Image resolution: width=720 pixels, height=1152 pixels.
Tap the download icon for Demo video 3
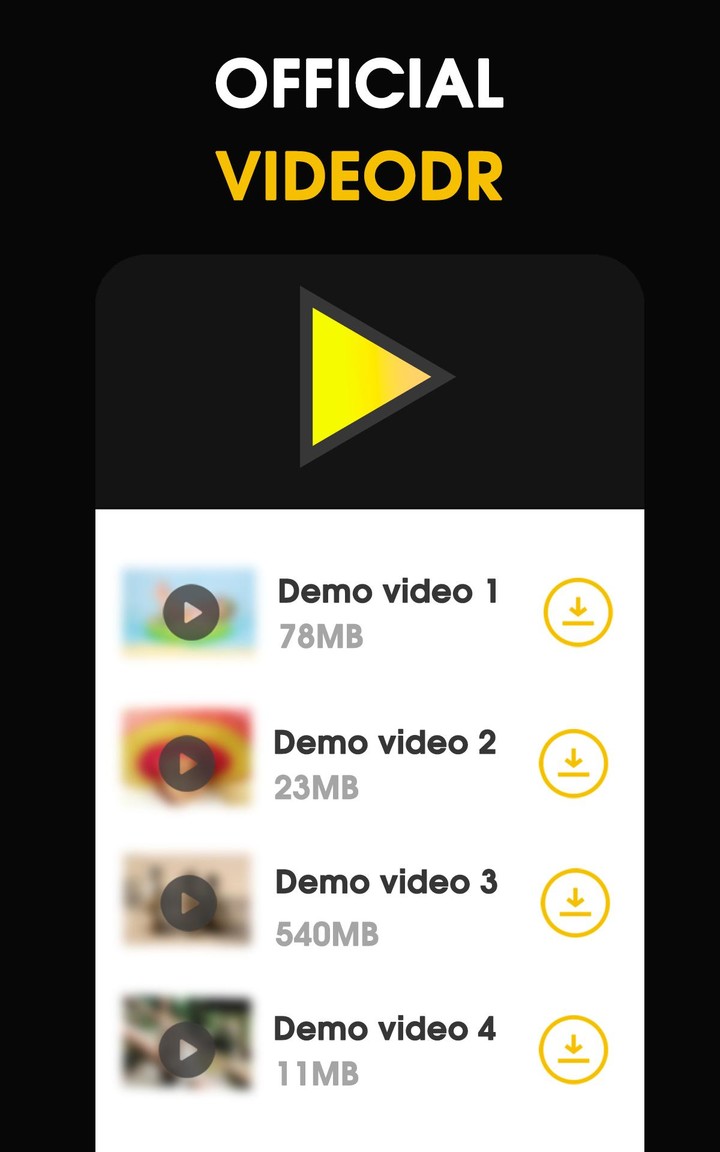coord(575,902)
